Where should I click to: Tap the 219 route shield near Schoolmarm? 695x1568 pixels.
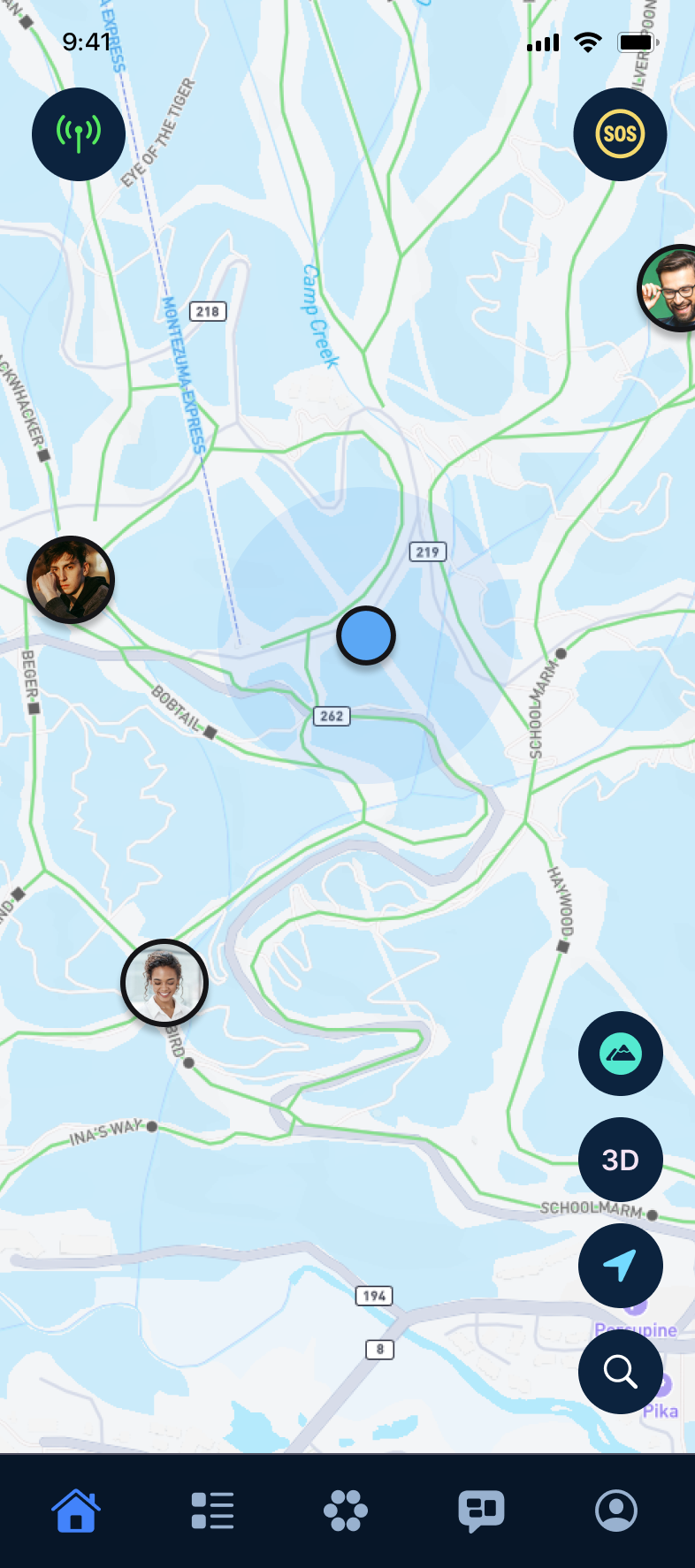[427, 552]
